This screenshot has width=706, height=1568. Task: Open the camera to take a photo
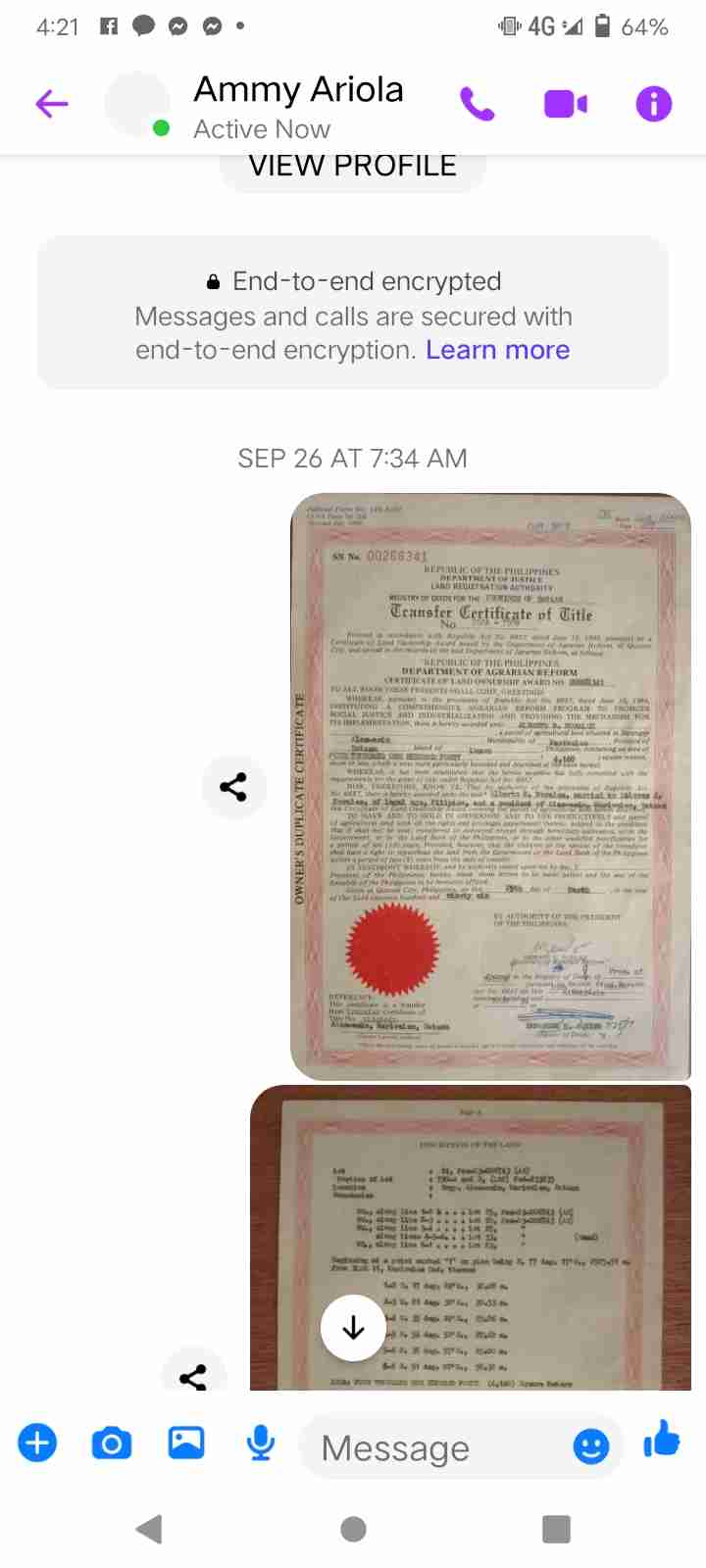112,1443
